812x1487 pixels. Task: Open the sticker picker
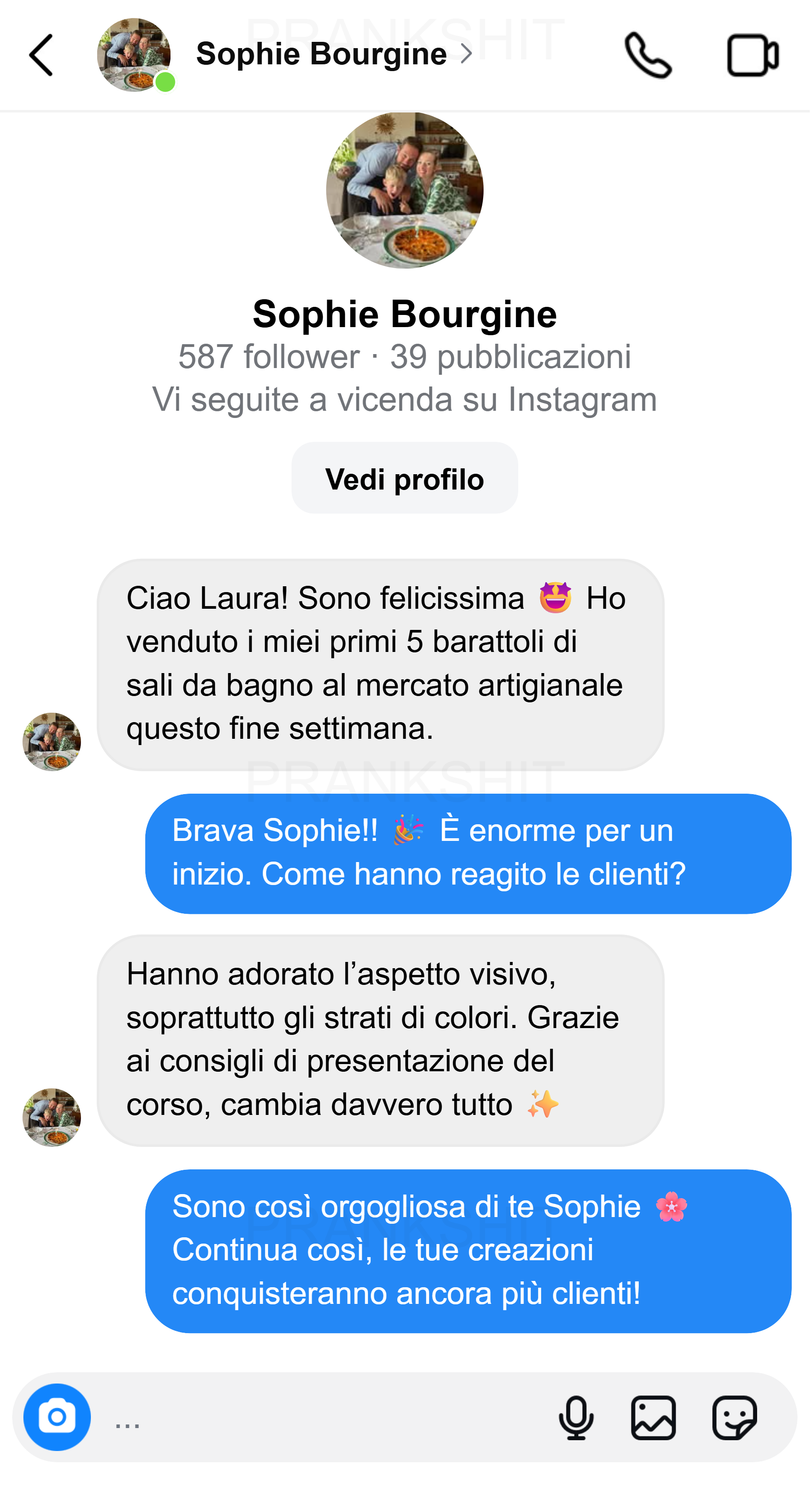(x=735, y=1419)
